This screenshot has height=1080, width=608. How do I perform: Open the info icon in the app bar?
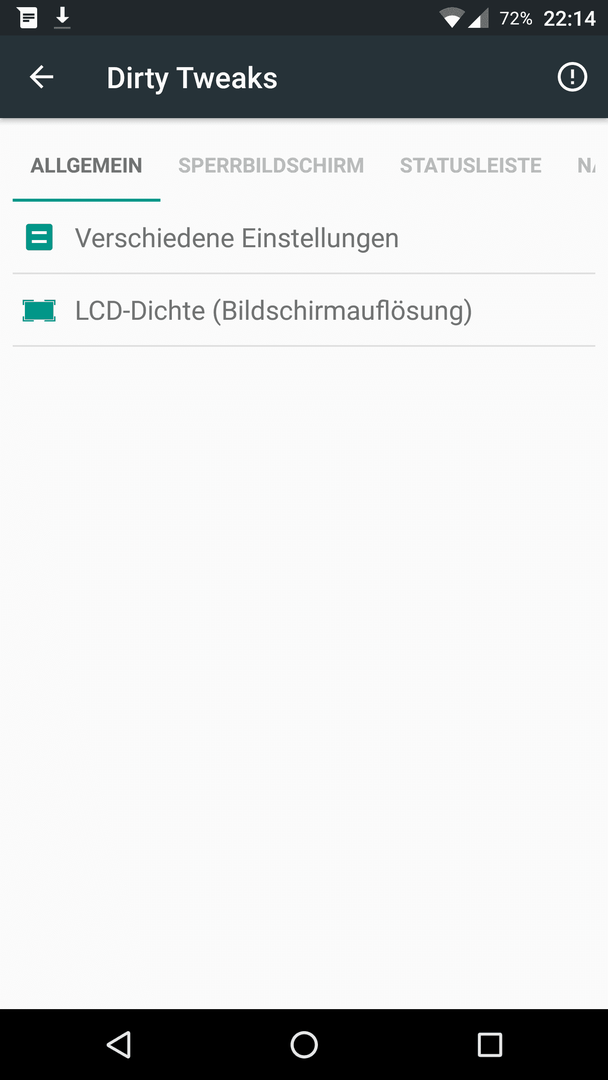[x=572, y=77]
